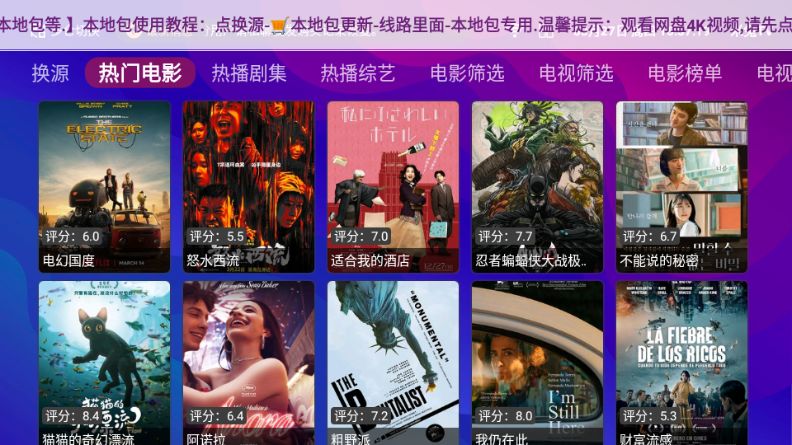Viewport: 792px width, 445px height.
Task: Open the movie 适合我的酒店
Action: point(393,186)
